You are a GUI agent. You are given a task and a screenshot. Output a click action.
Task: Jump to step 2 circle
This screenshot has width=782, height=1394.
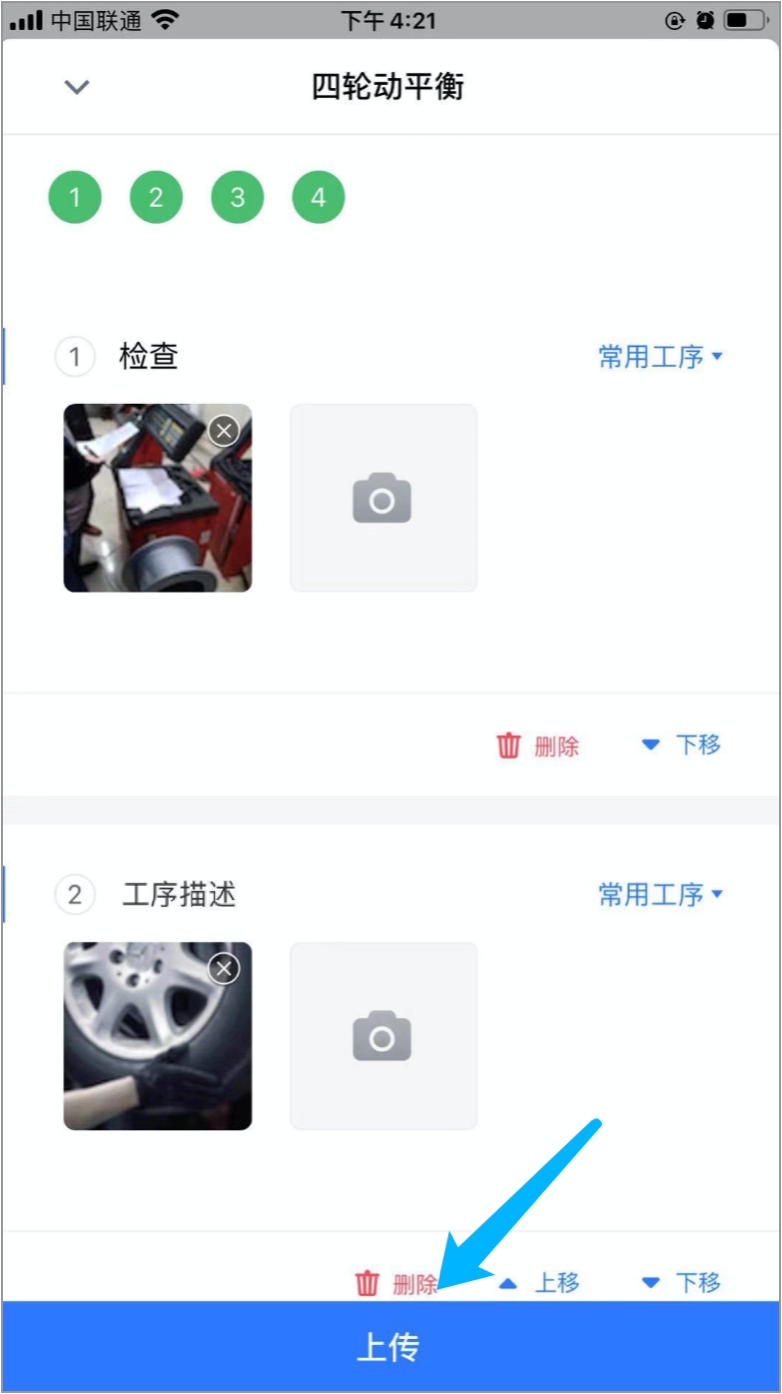(x=156, y=197)
